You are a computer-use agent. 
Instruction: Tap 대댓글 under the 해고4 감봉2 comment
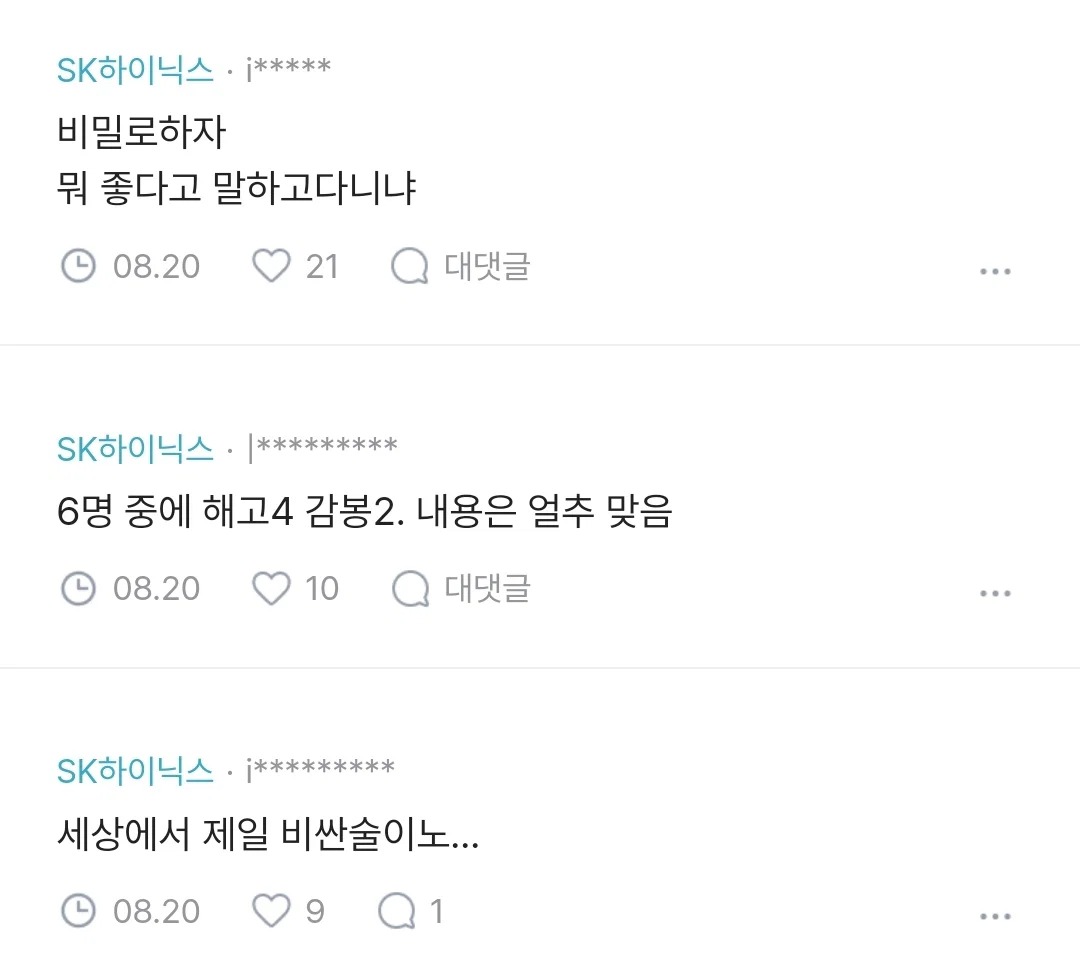pos(461,588)
